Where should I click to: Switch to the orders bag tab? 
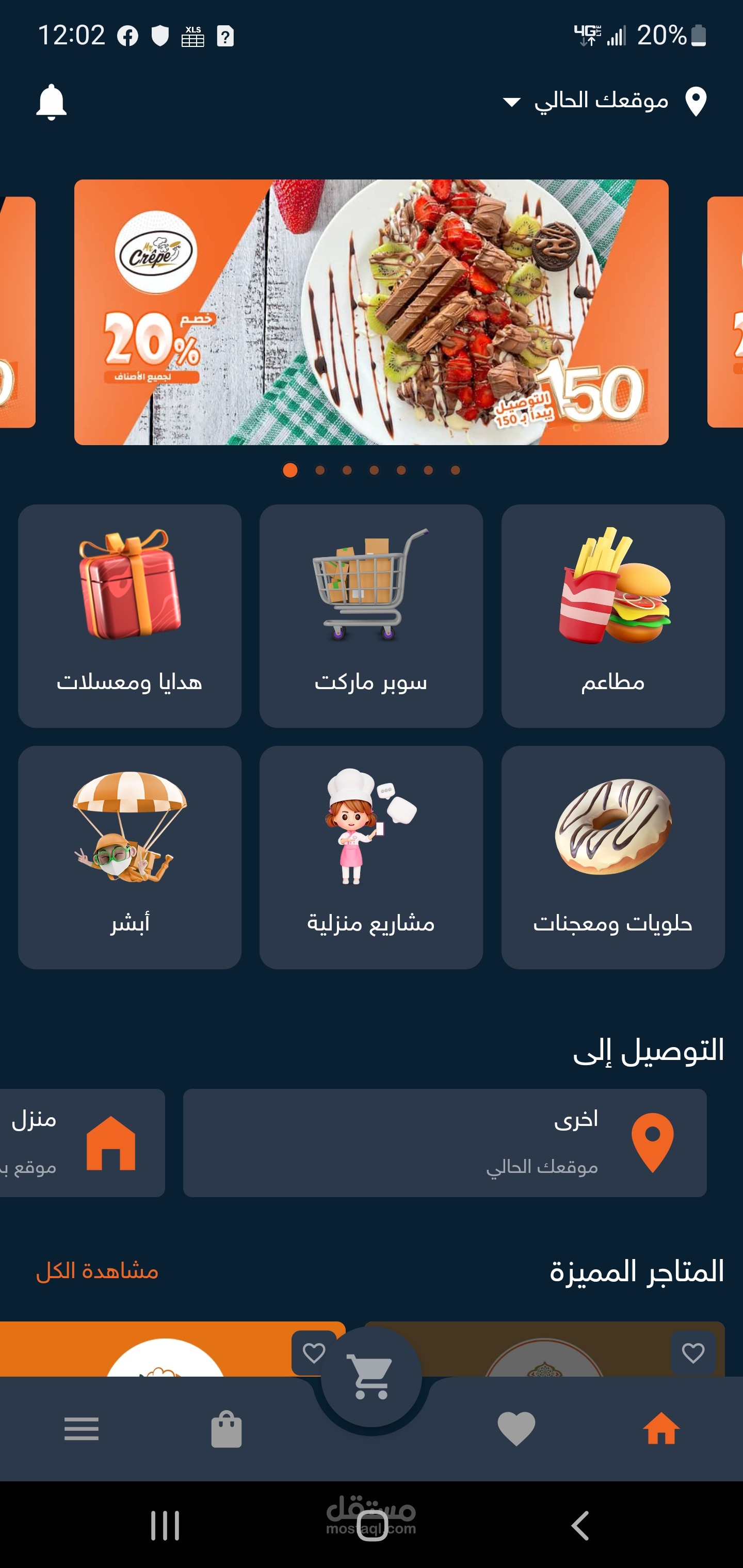227,1428
